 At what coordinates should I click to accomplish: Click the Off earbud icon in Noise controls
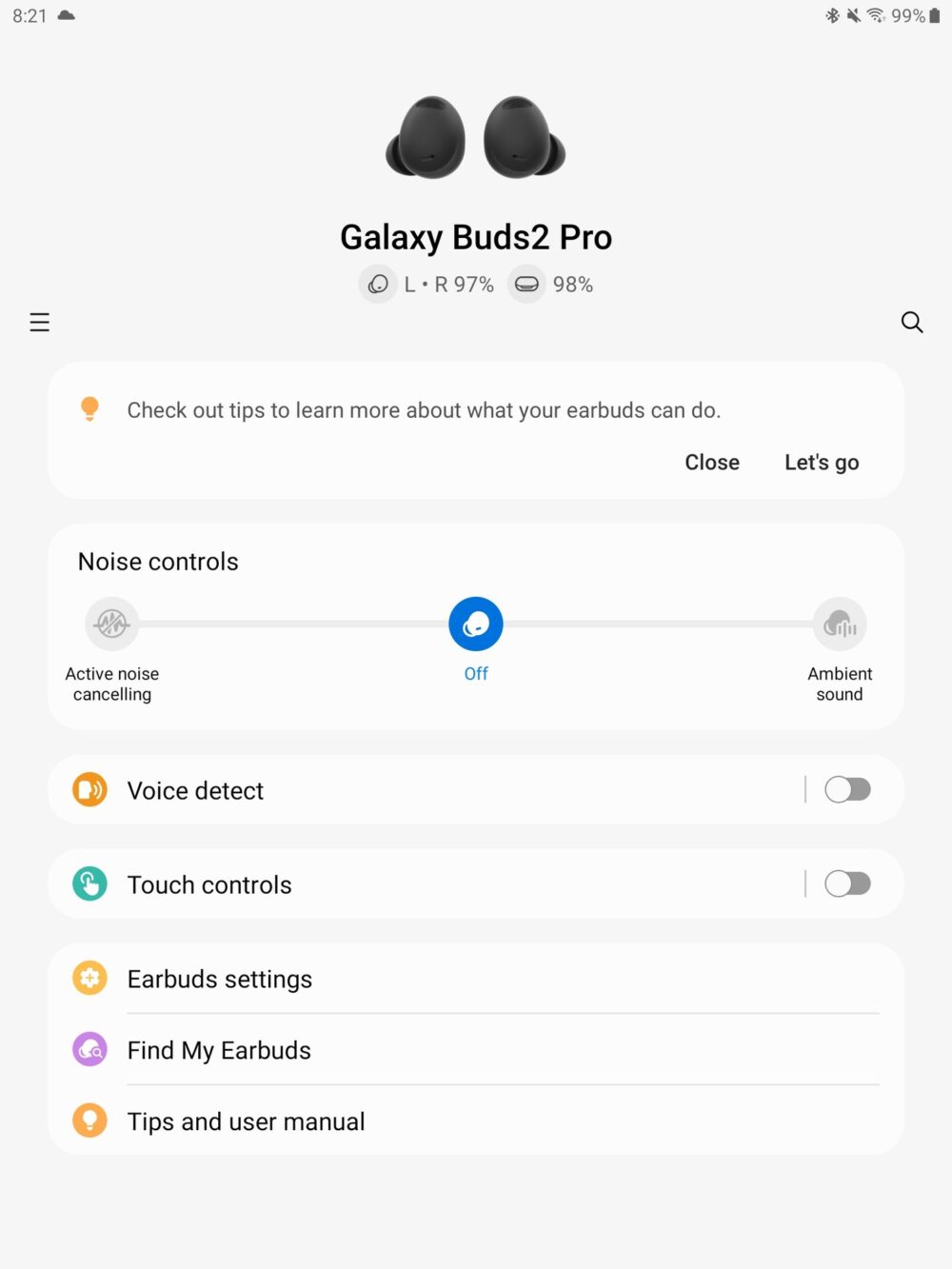point(476,624)
